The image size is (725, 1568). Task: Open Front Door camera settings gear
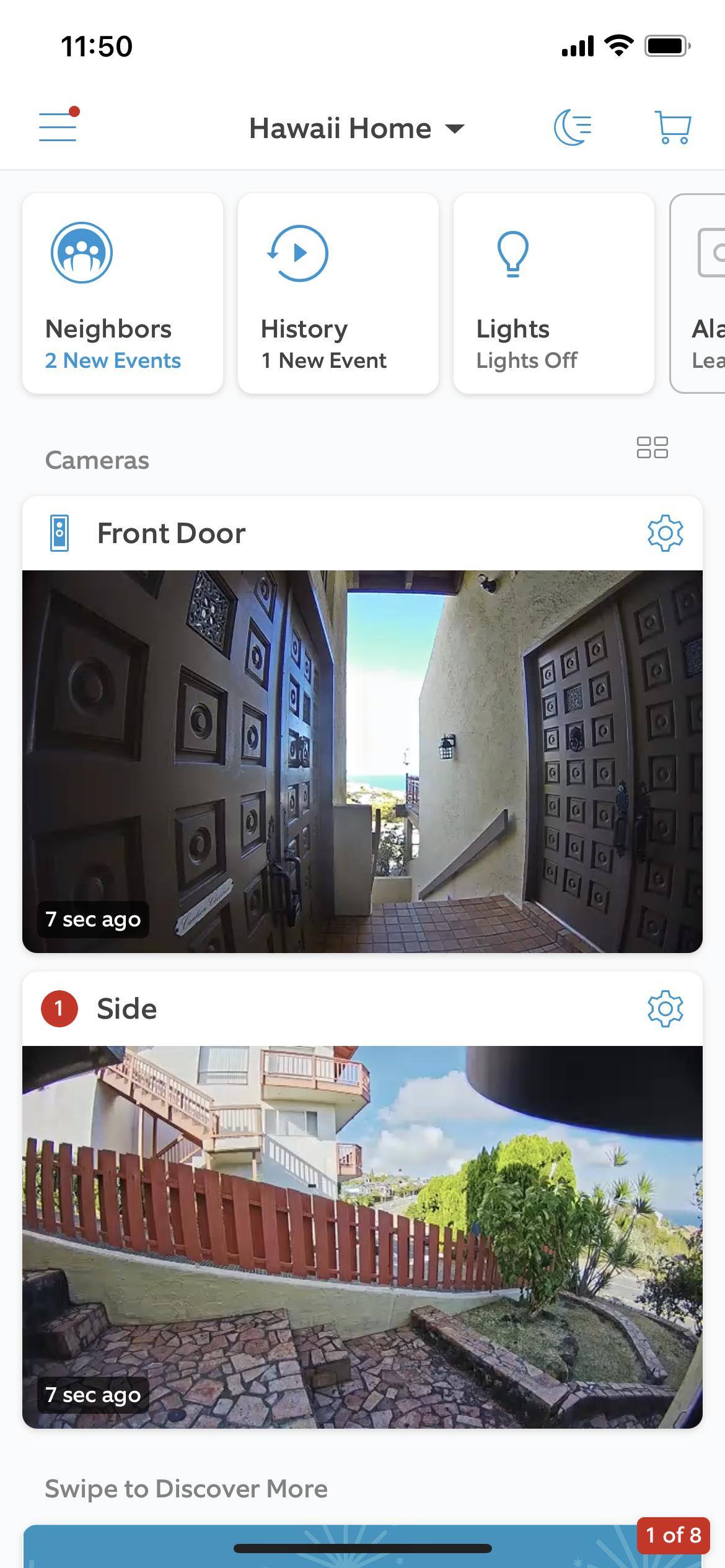point(665,533)
